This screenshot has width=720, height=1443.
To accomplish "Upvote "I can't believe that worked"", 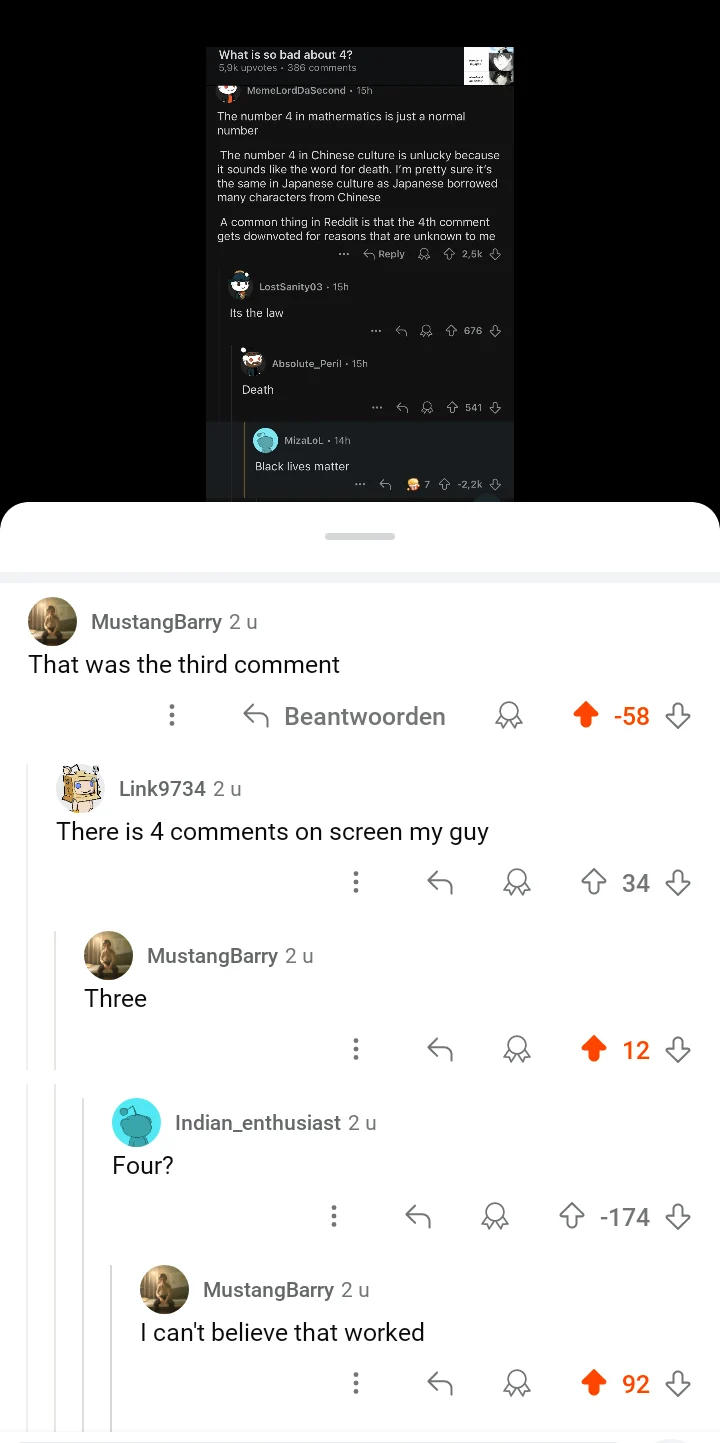I will pyautogui.click(x=594, y=1383).
